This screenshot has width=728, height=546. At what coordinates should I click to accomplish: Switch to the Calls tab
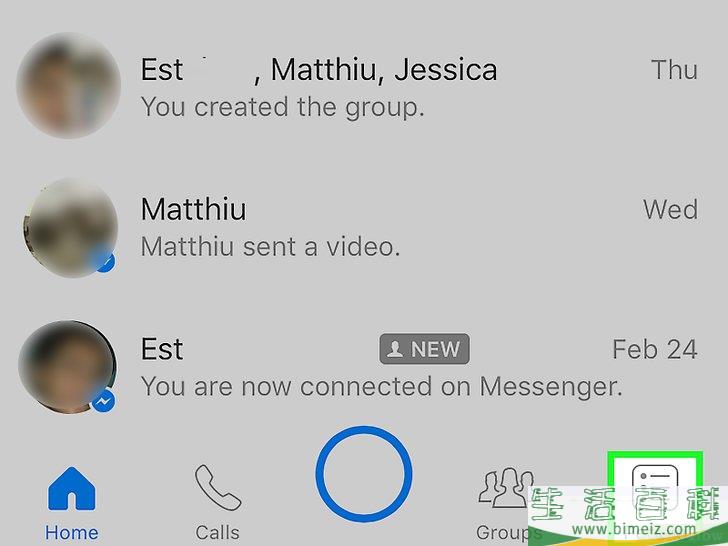[x=217, y=501]
